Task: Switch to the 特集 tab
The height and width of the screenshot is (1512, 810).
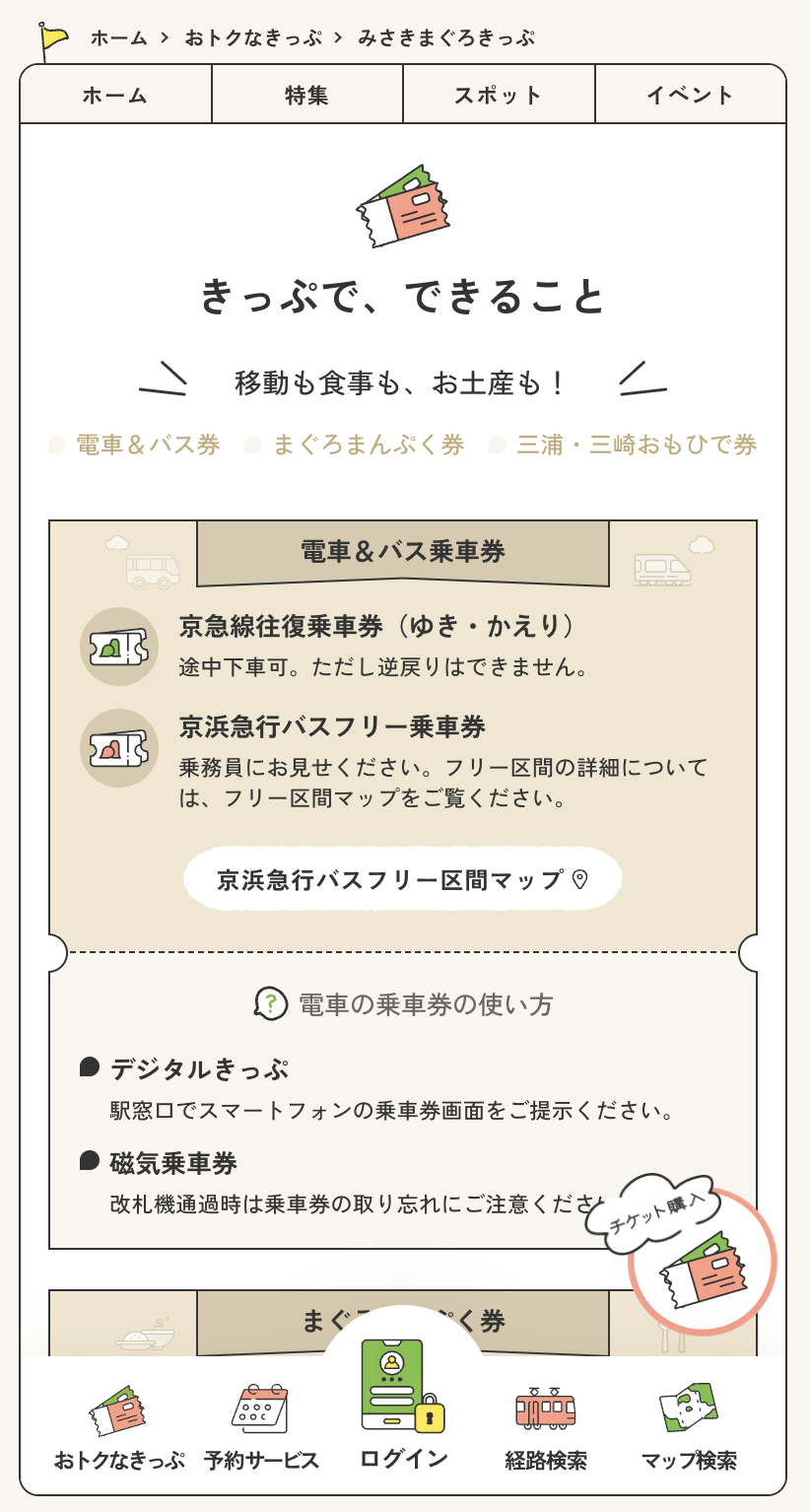Action: tap(307, 95)
